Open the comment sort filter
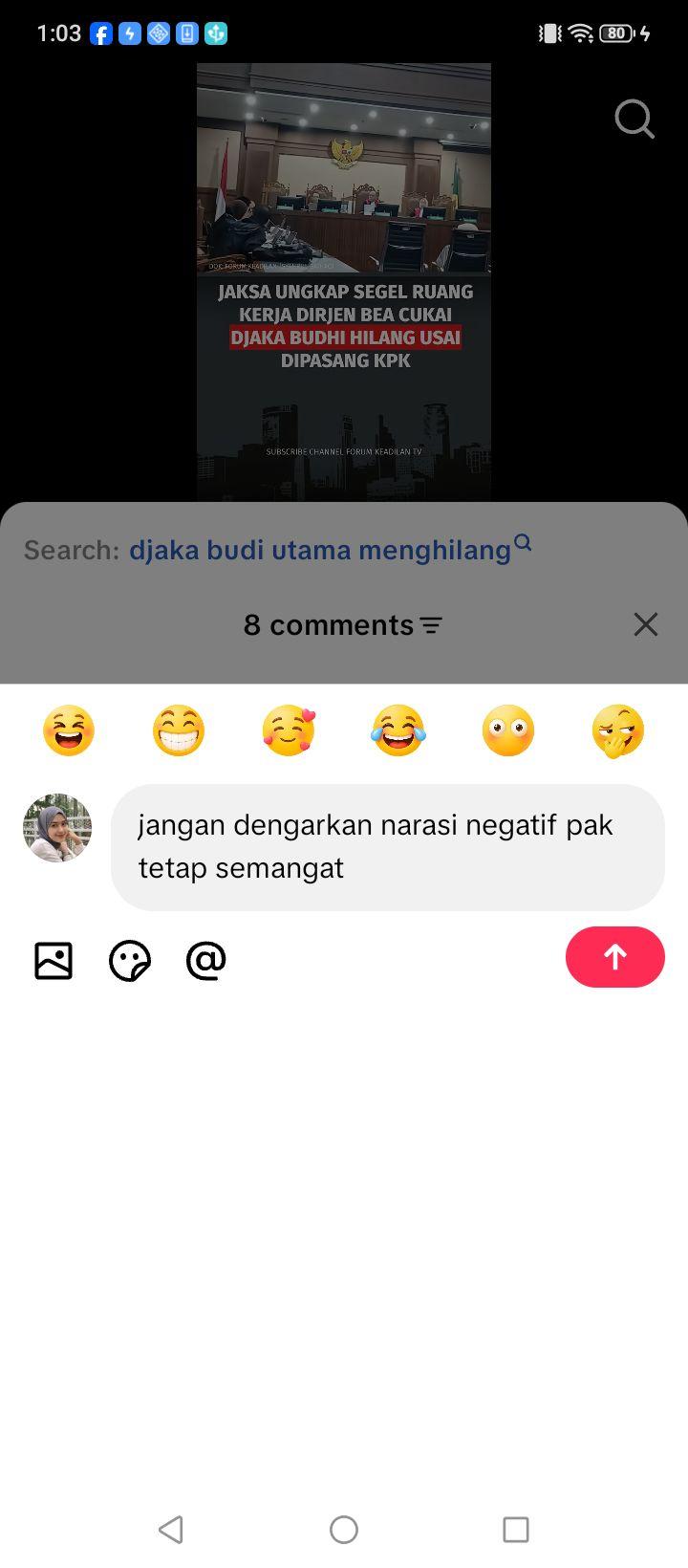Screen dimensions: 688x1568 [x=431, y=625]
